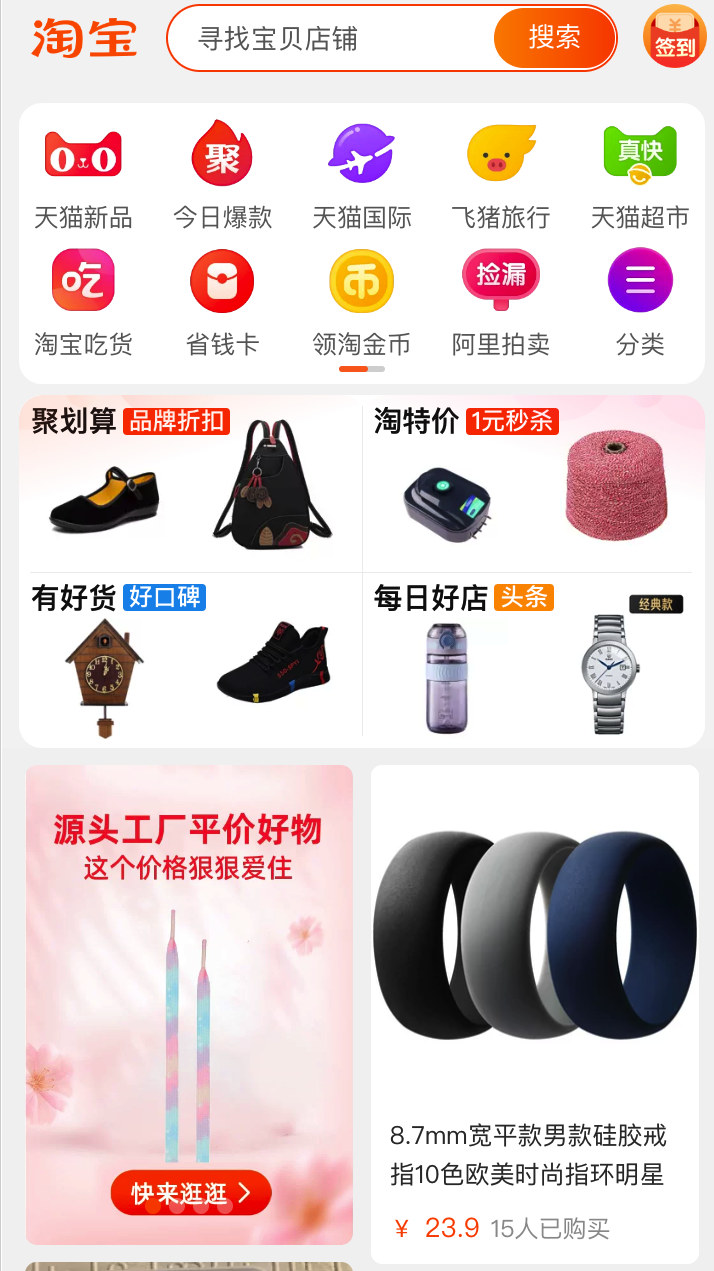Open 天猫超市 shortcut
This screenshot has width=714, height=1271.
640,173
